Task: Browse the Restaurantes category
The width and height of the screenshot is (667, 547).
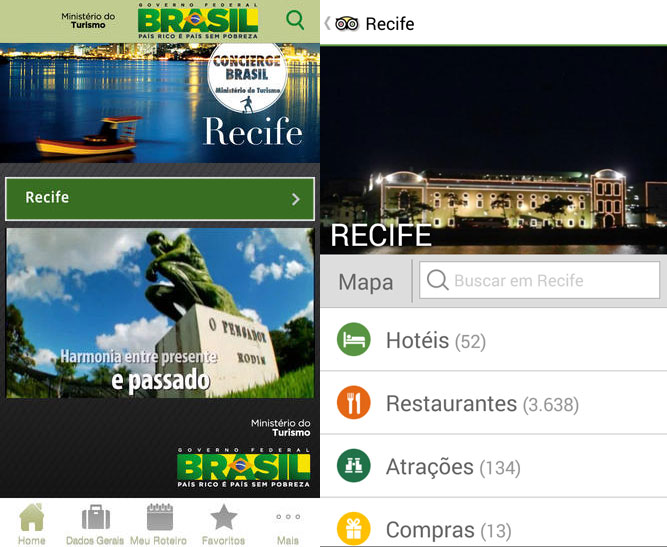Action: (x=493, y=403)
